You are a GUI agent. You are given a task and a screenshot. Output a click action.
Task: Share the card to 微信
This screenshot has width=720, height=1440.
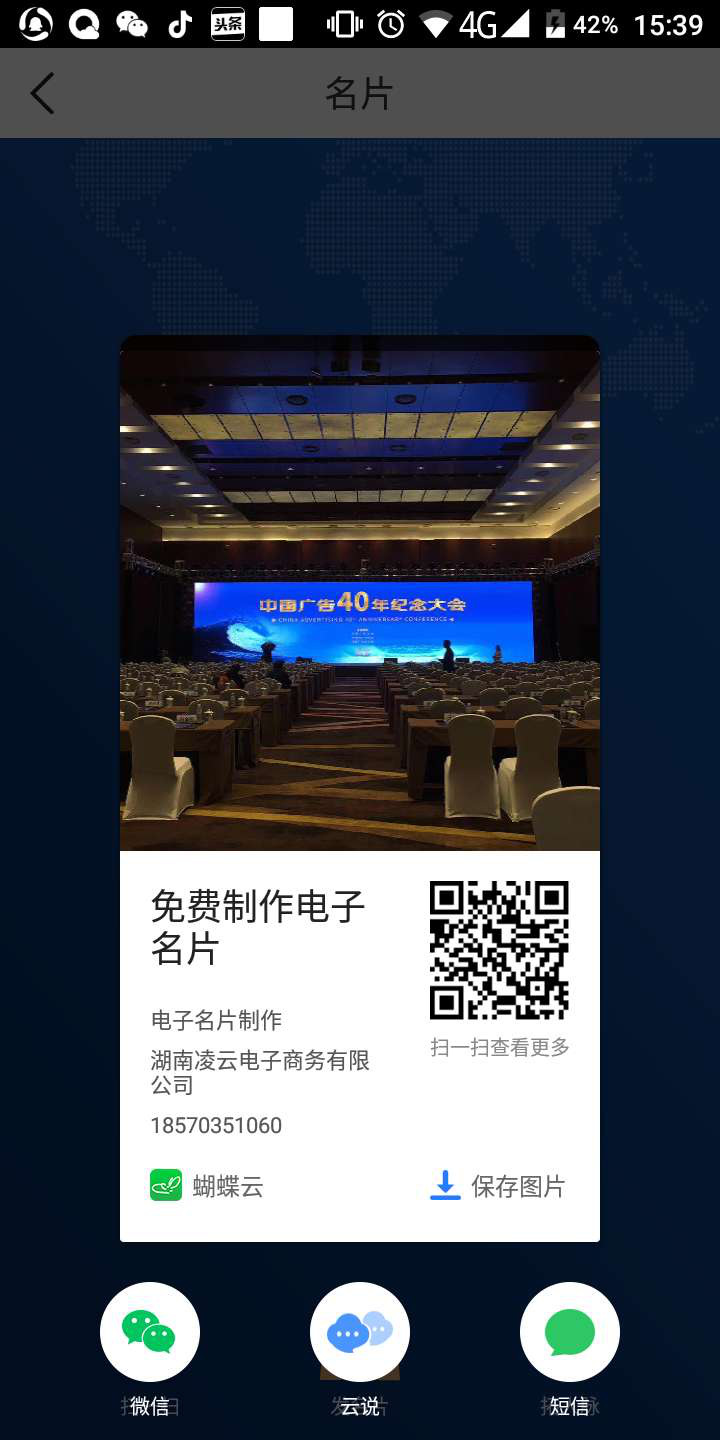150,1333
